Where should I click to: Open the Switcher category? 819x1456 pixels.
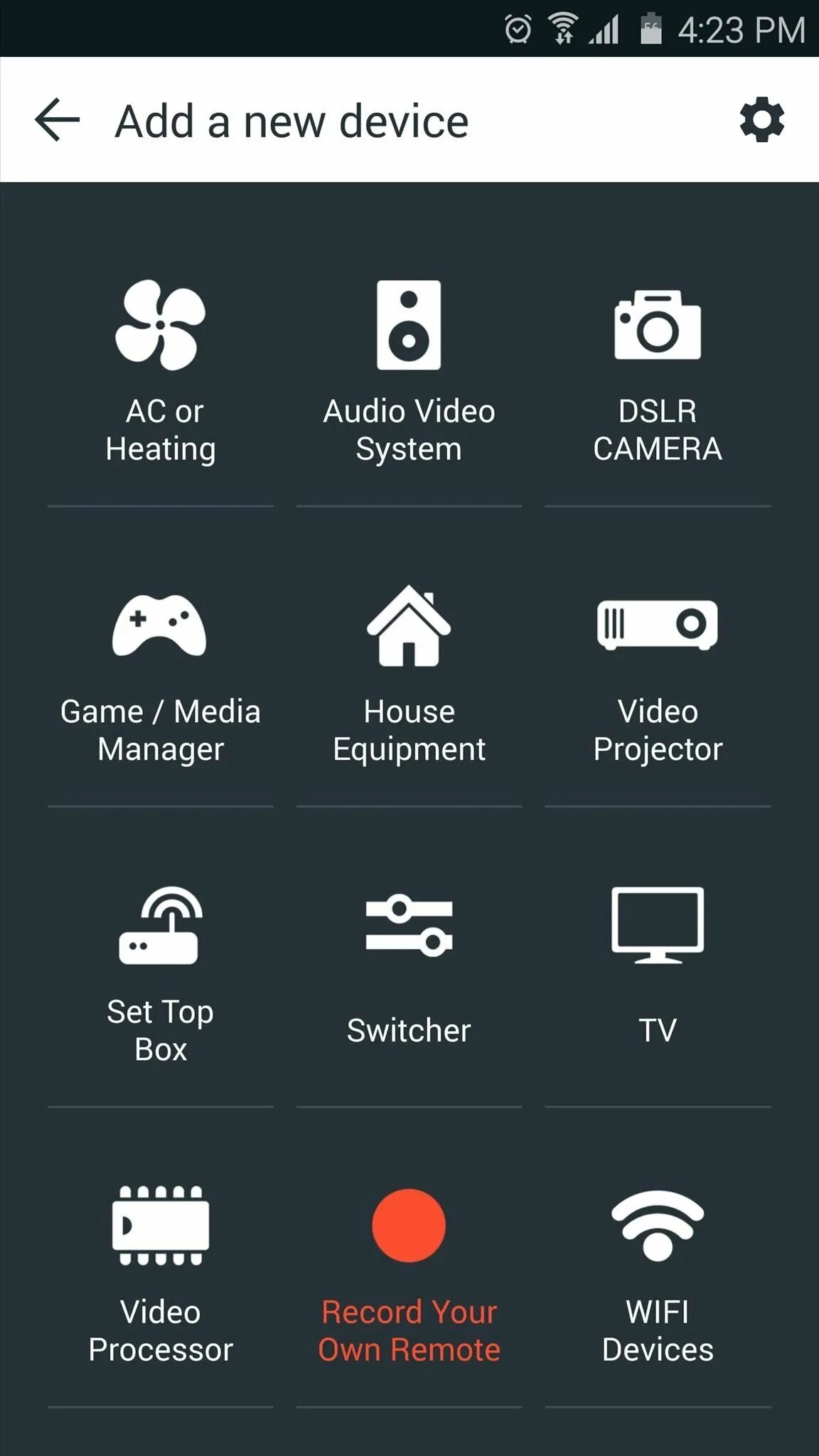409,973
